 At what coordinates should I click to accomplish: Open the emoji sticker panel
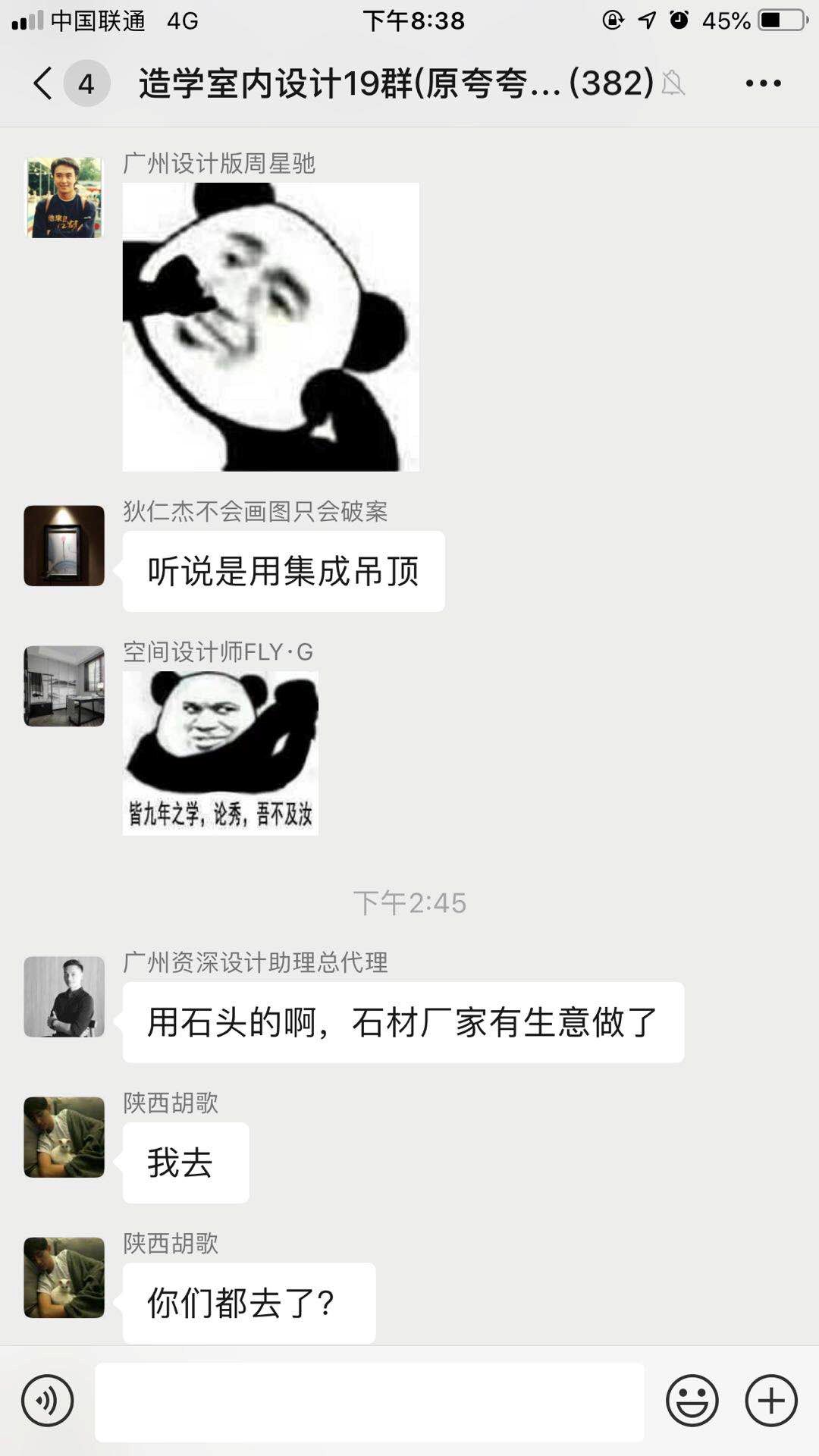[x=692, y=1401]
